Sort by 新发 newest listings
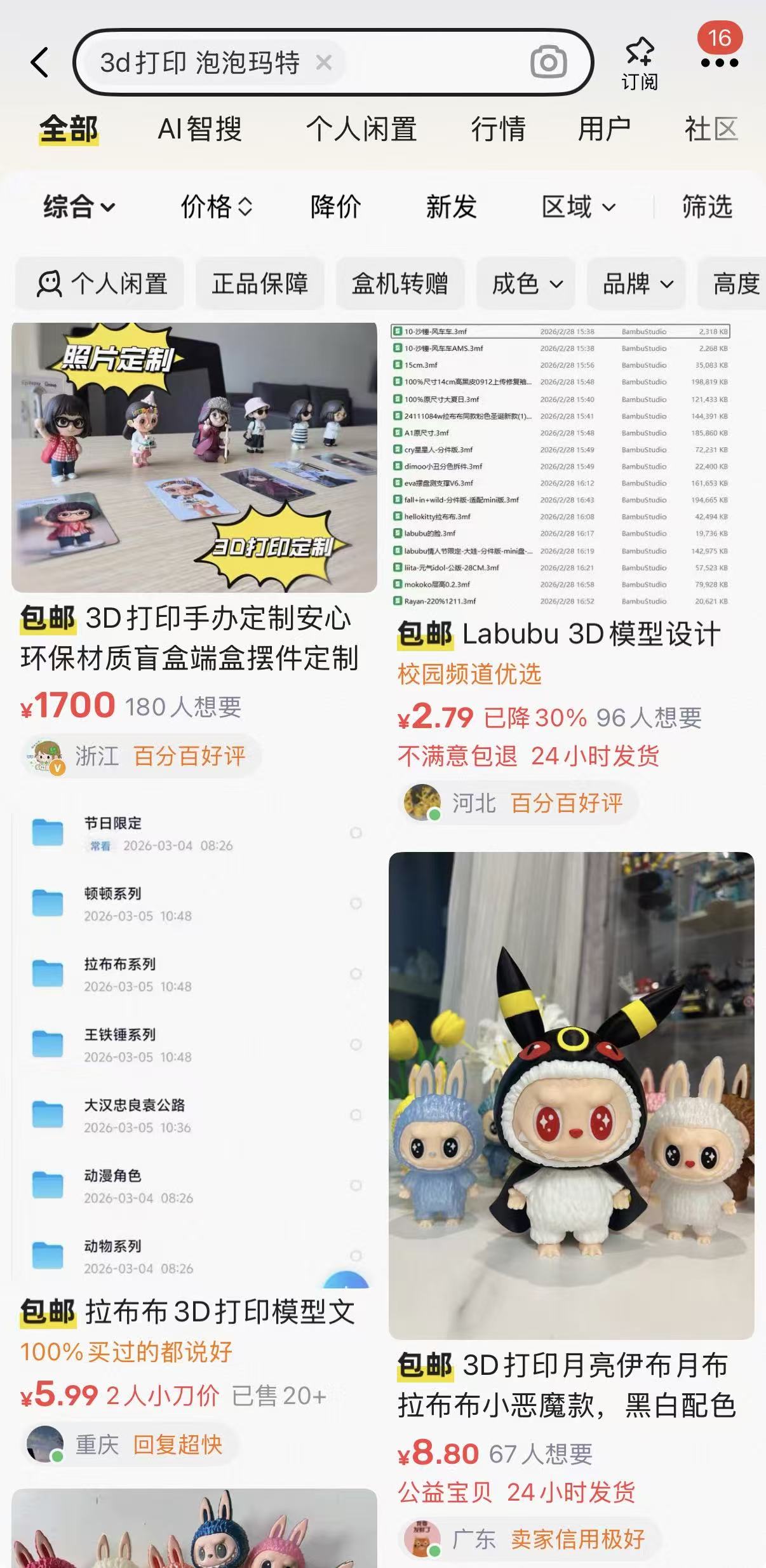Image resolution: width=766 pixels, height=1568 pixels. [x=451, y=207]
